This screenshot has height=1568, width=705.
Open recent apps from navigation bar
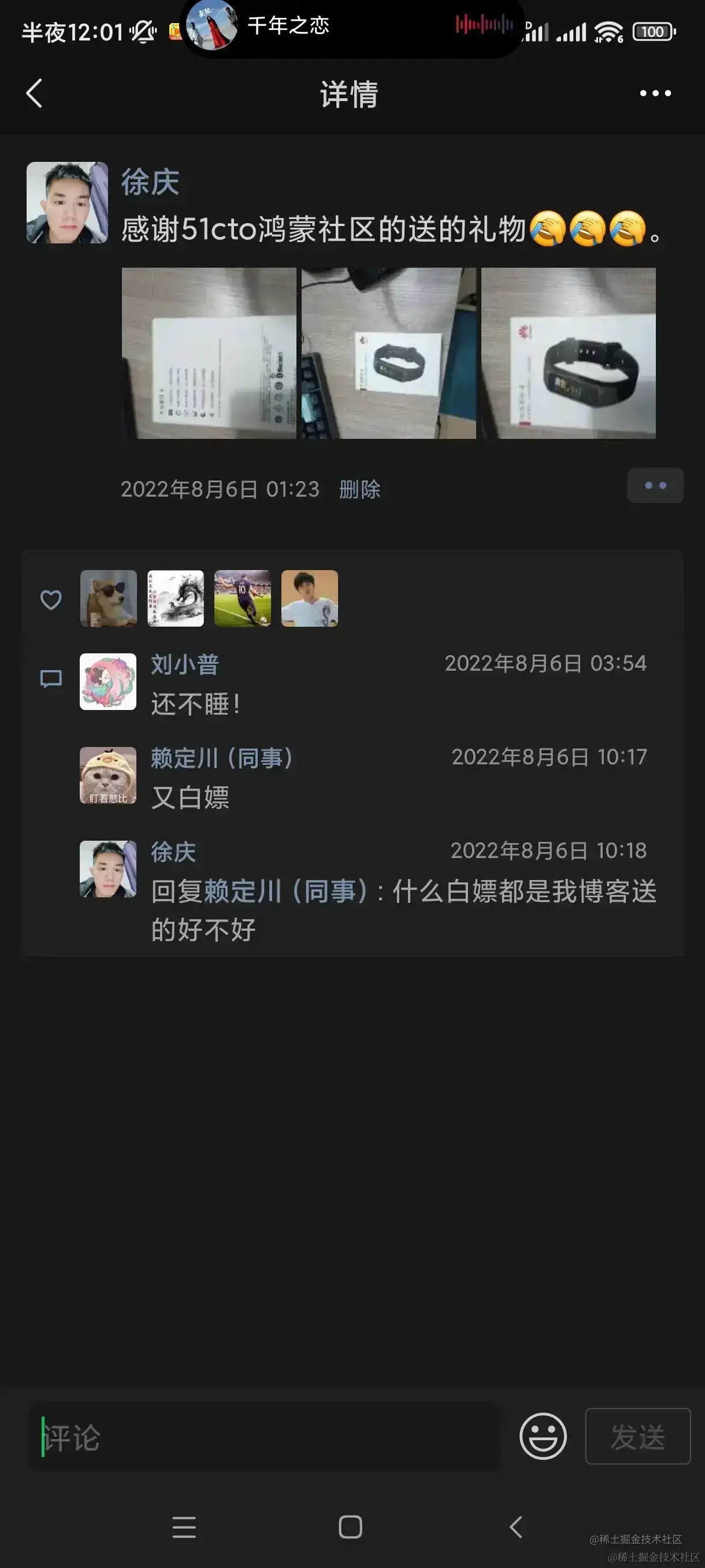pos(184,1526)
